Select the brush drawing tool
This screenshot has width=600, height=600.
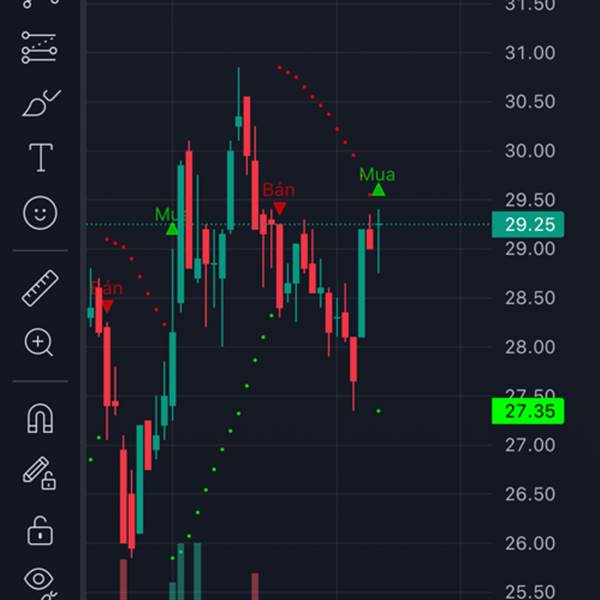[x=40, y=102]
